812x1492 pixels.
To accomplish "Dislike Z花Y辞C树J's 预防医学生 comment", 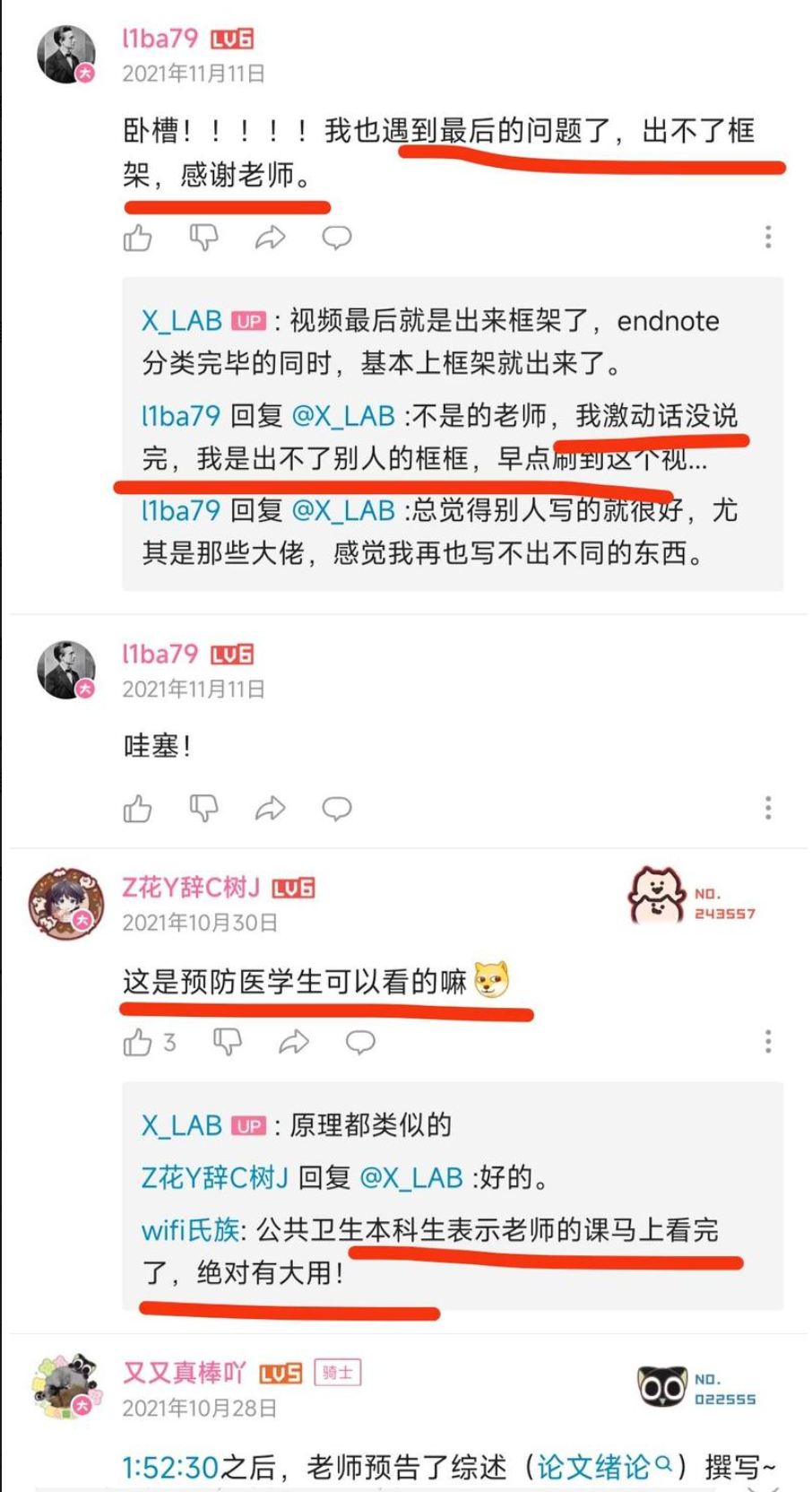I will (x=227, y=1043).
